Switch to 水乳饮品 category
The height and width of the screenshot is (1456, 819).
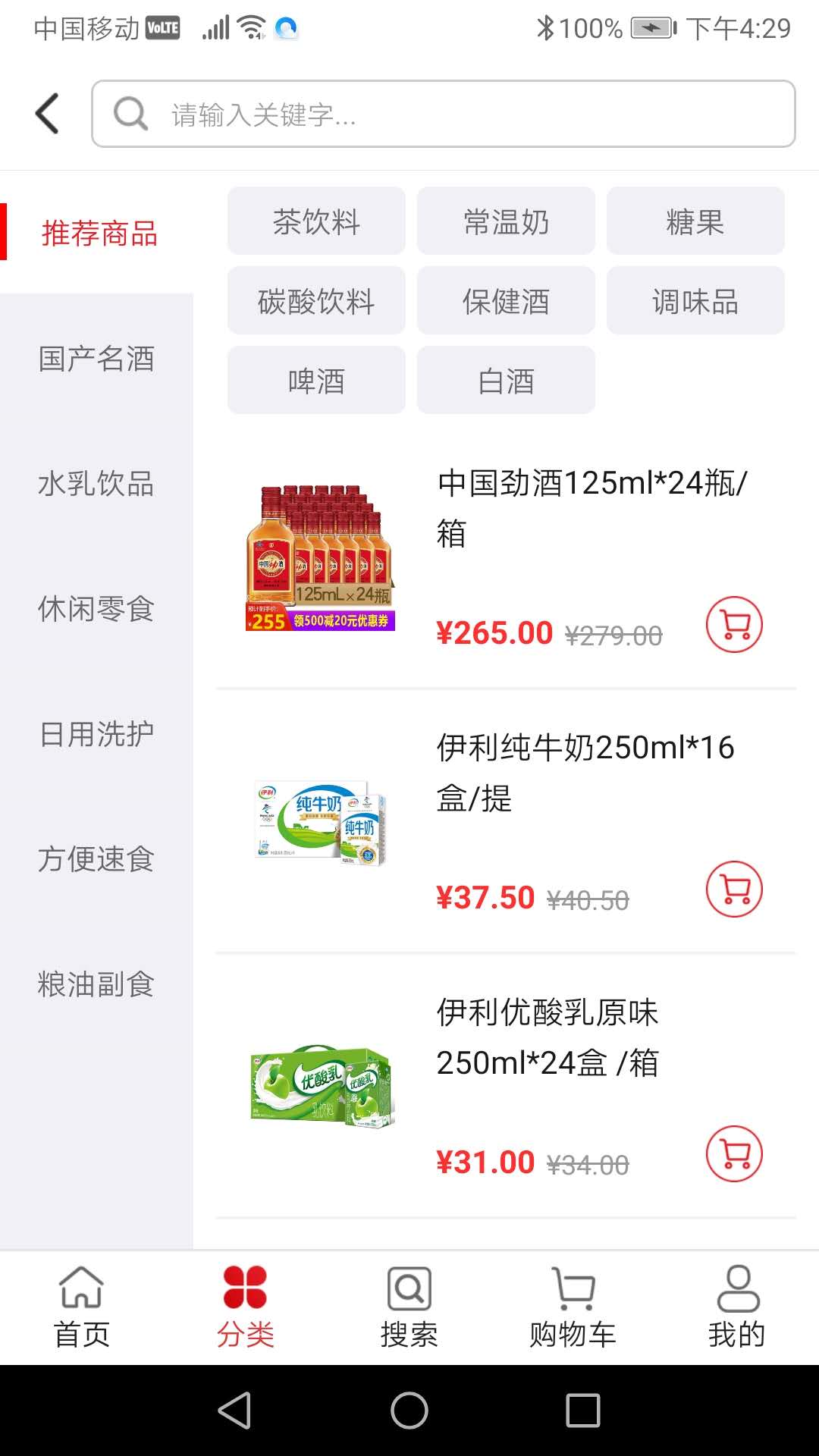97,486
